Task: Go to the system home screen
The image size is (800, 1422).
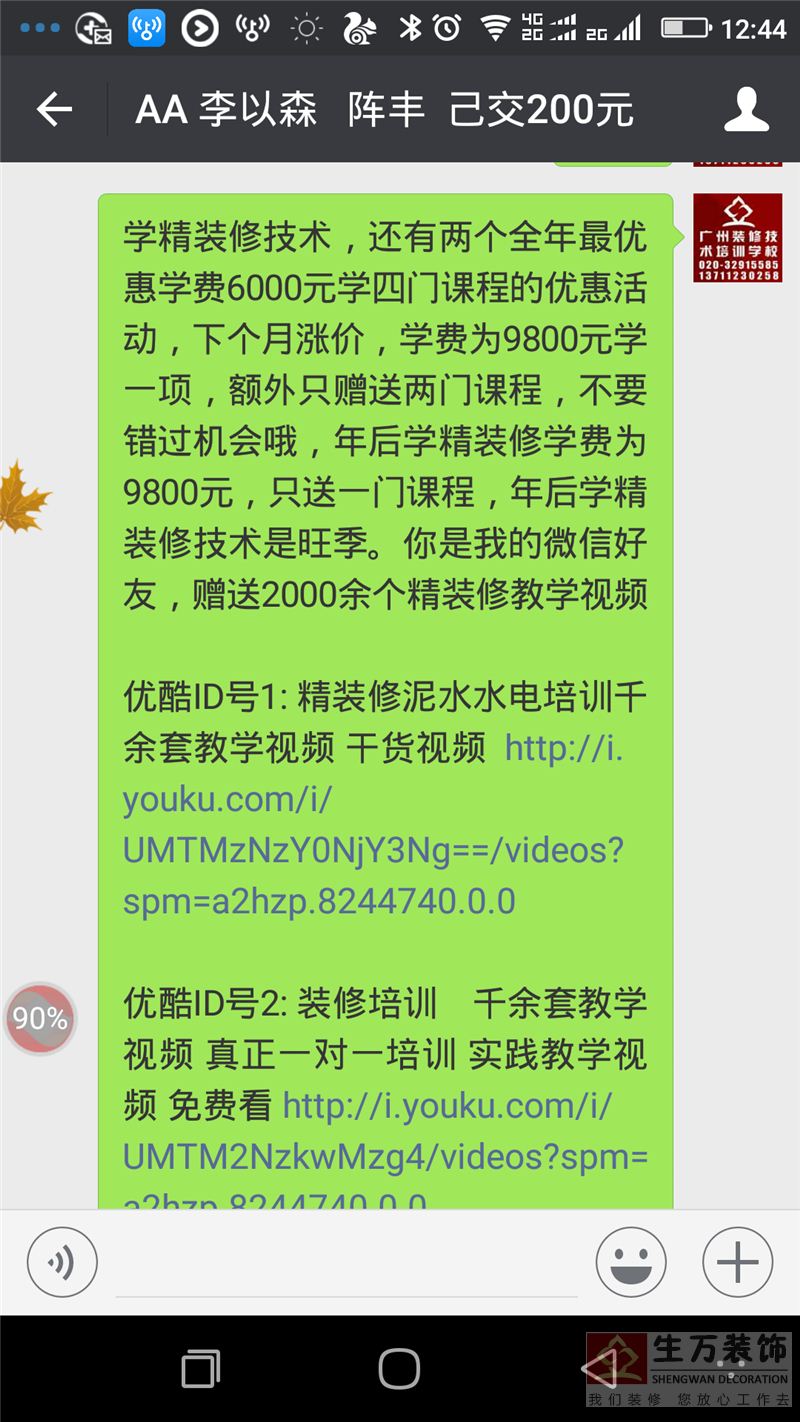Action: [x=399, y=1368]
